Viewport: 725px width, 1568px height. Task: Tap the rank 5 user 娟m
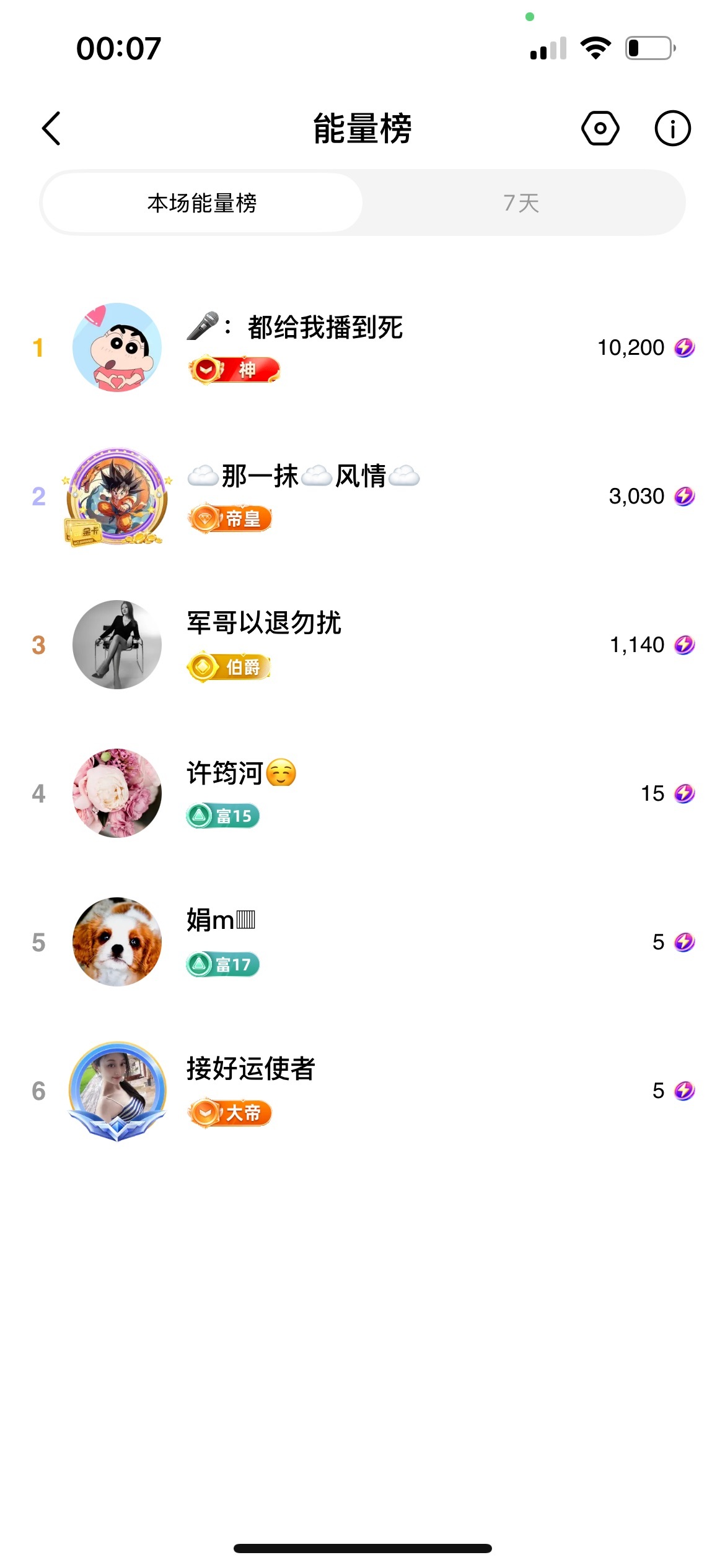[x=221, y=941]
